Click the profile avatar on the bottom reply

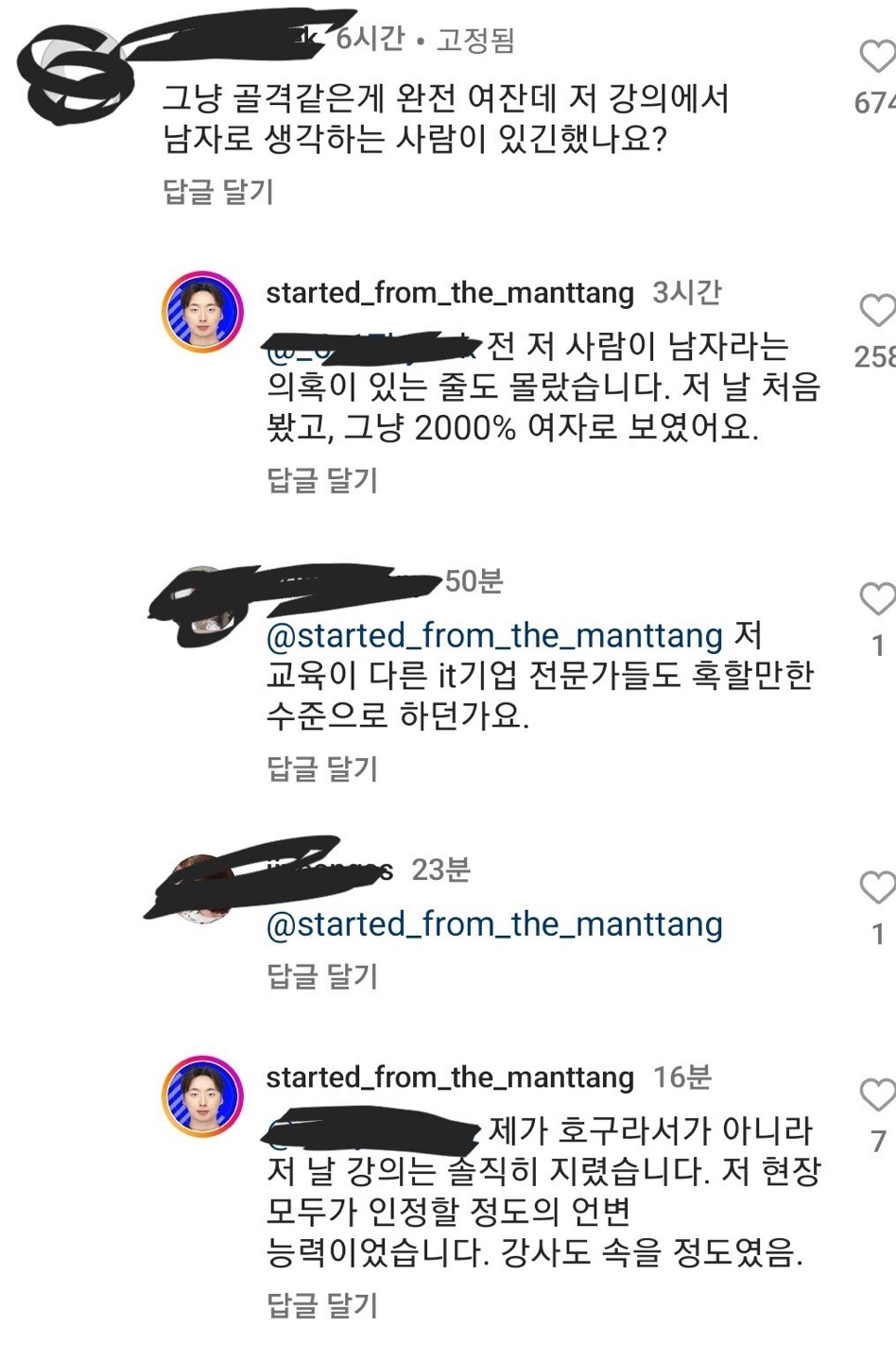tap(201, 1095)
